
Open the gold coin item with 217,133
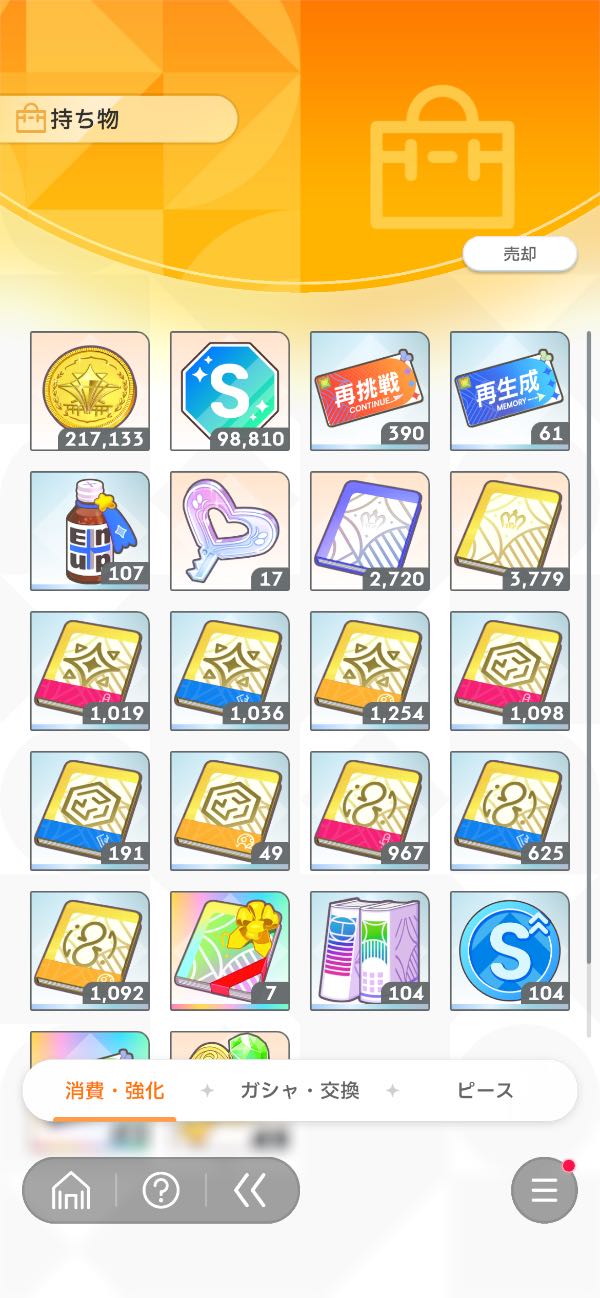90,391
